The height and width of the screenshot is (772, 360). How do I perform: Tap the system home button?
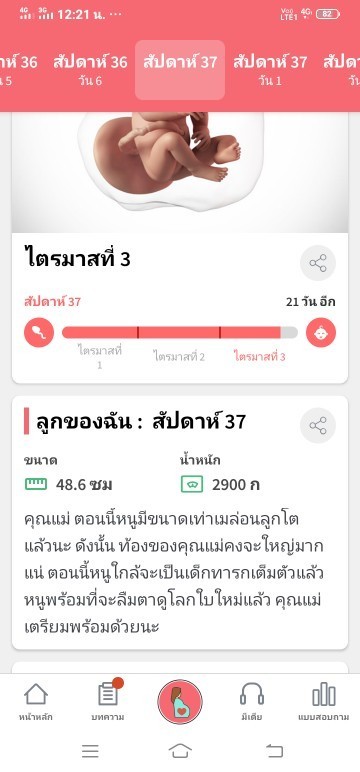[180, 751]
